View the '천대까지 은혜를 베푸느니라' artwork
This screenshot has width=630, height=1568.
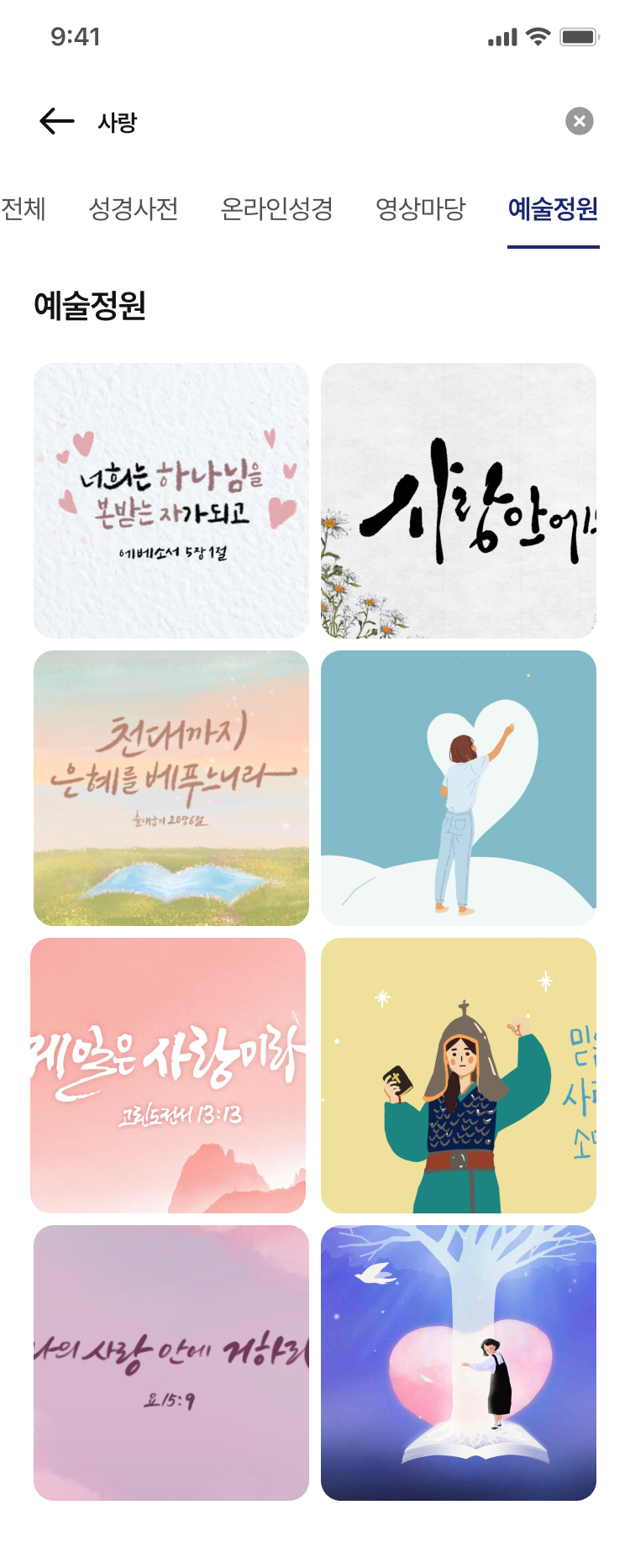[x=171, y=788]
